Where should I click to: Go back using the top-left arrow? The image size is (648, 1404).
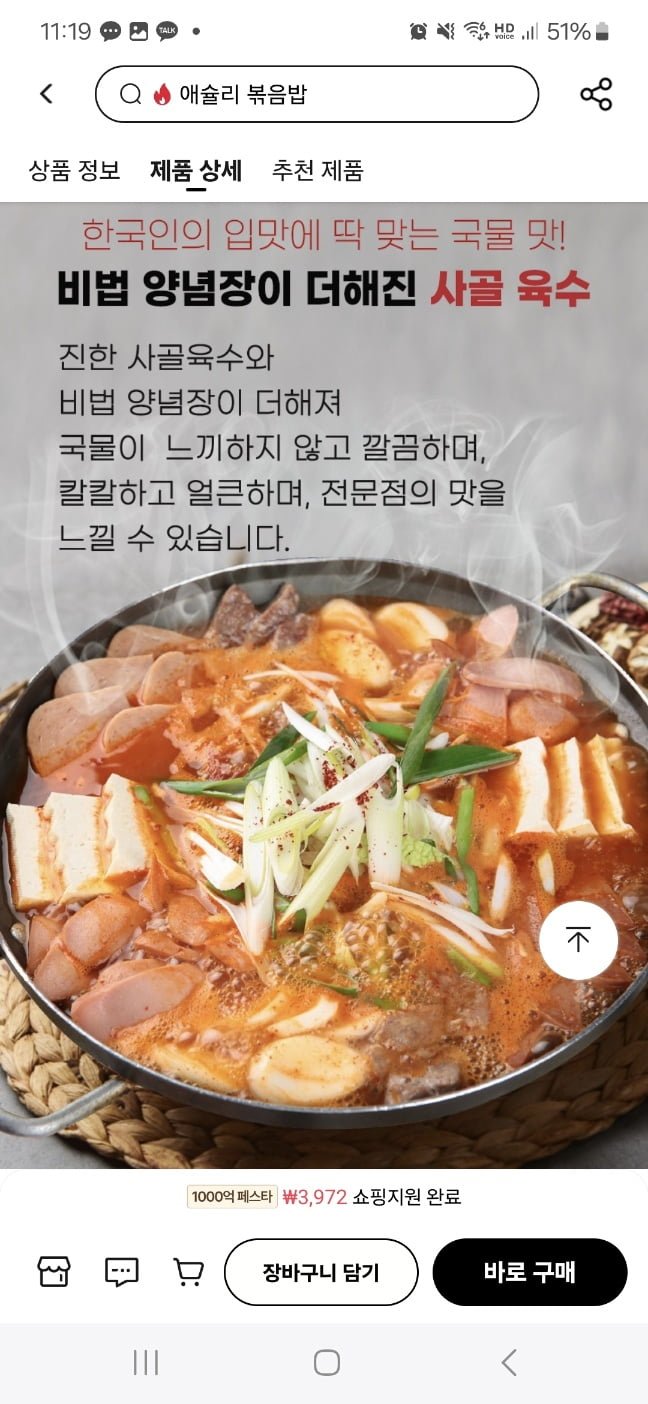coord(46,94)
